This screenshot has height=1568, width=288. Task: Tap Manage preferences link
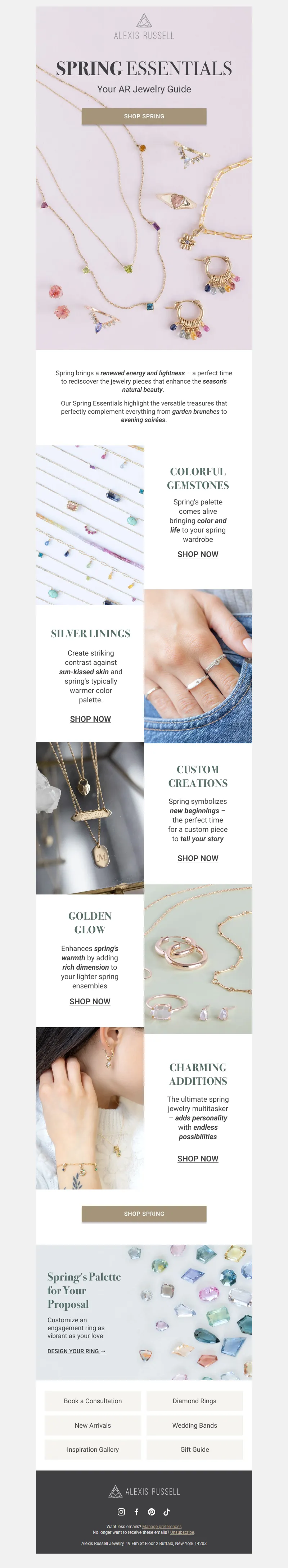162,1526
